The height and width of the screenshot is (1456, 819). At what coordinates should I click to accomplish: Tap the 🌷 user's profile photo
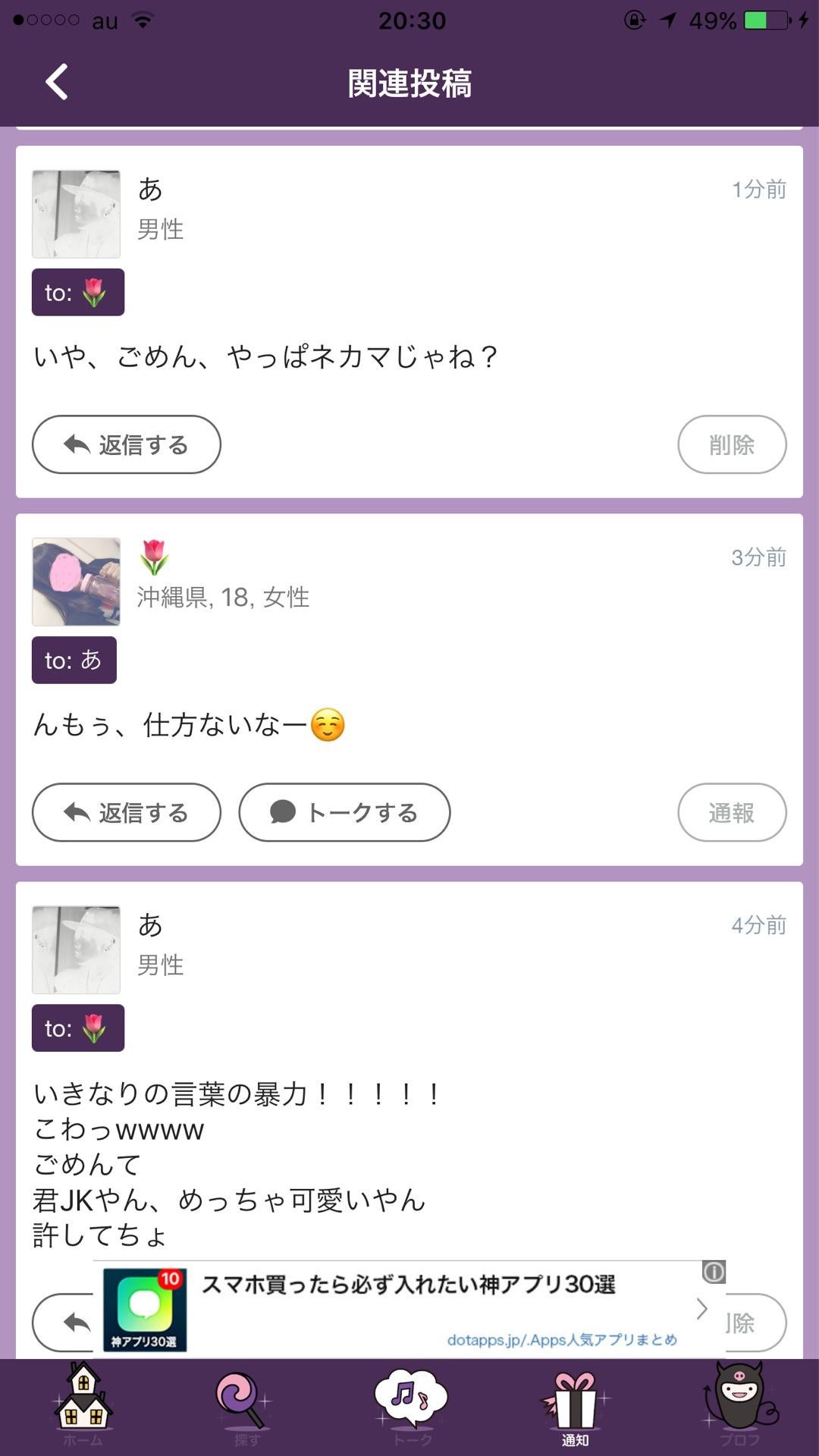[76, 582]
